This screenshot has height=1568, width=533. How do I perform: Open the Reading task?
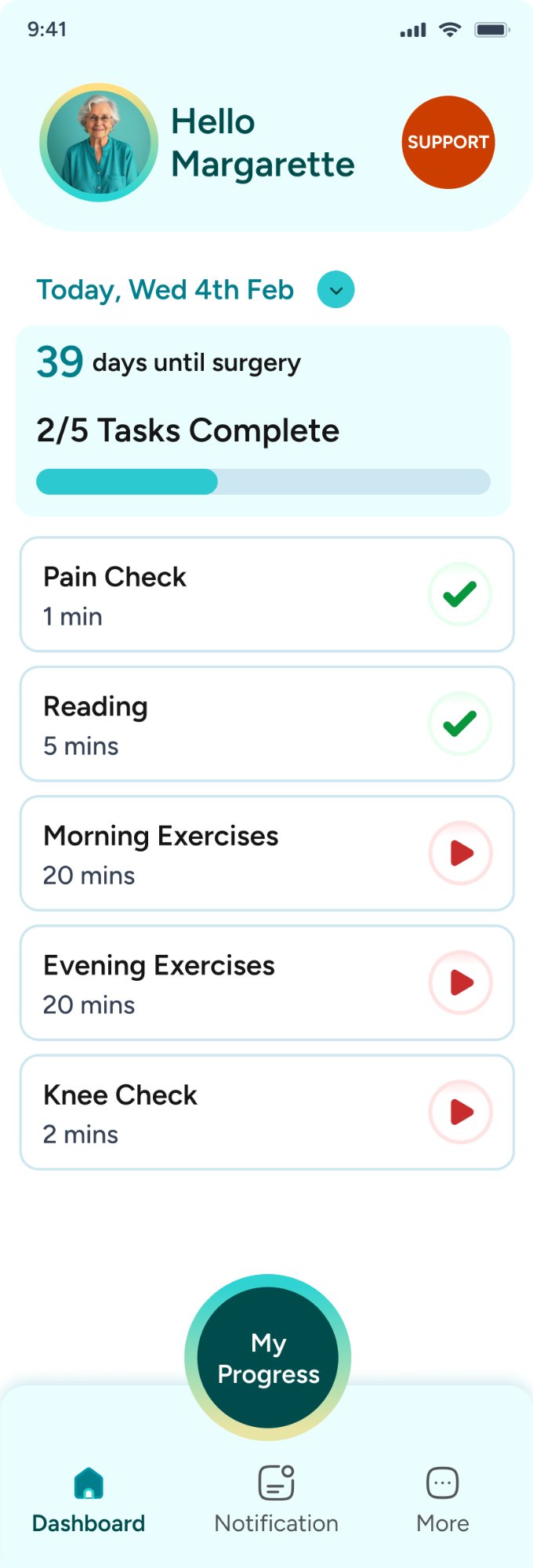[266, 724]
